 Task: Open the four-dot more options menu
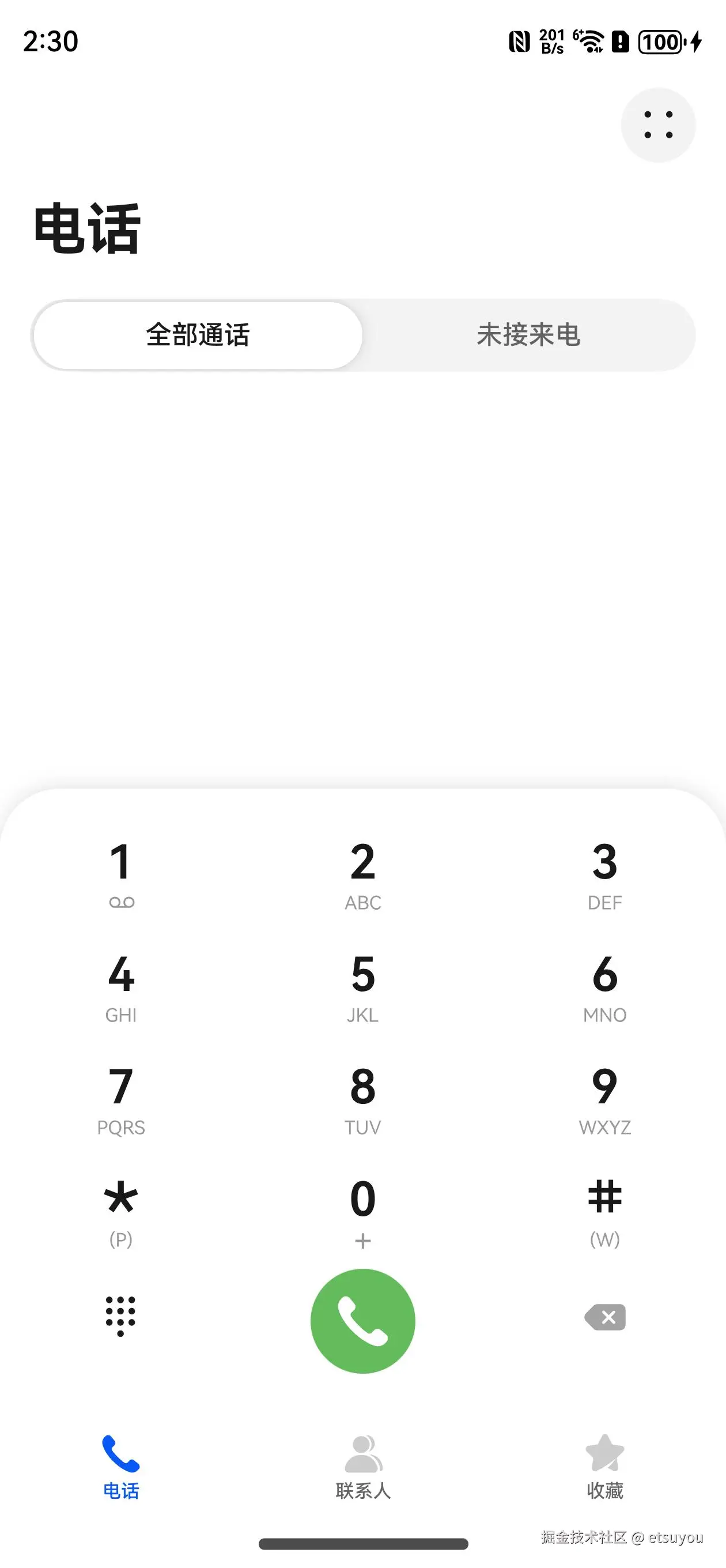[658, 125]
